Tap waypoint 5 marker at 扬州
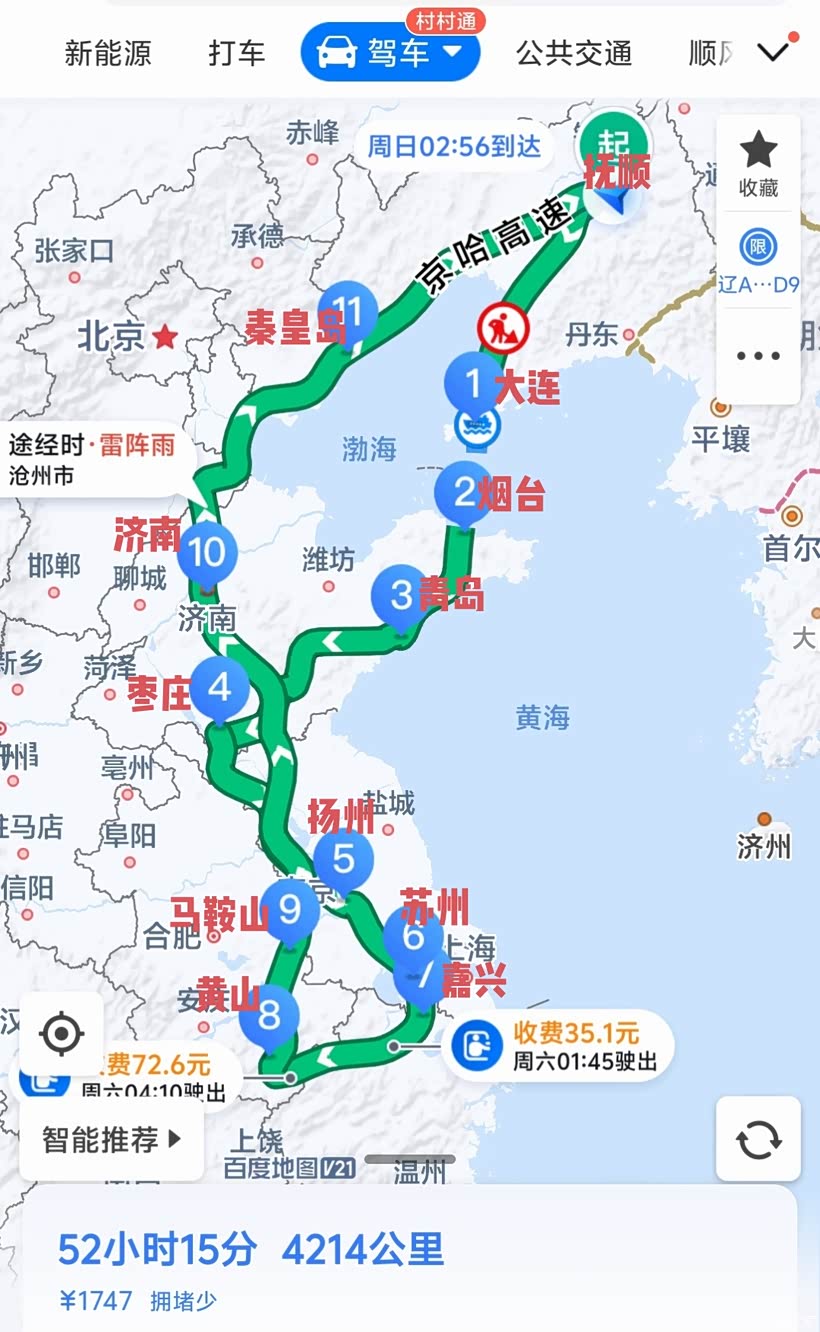 (x=343, y=859)
